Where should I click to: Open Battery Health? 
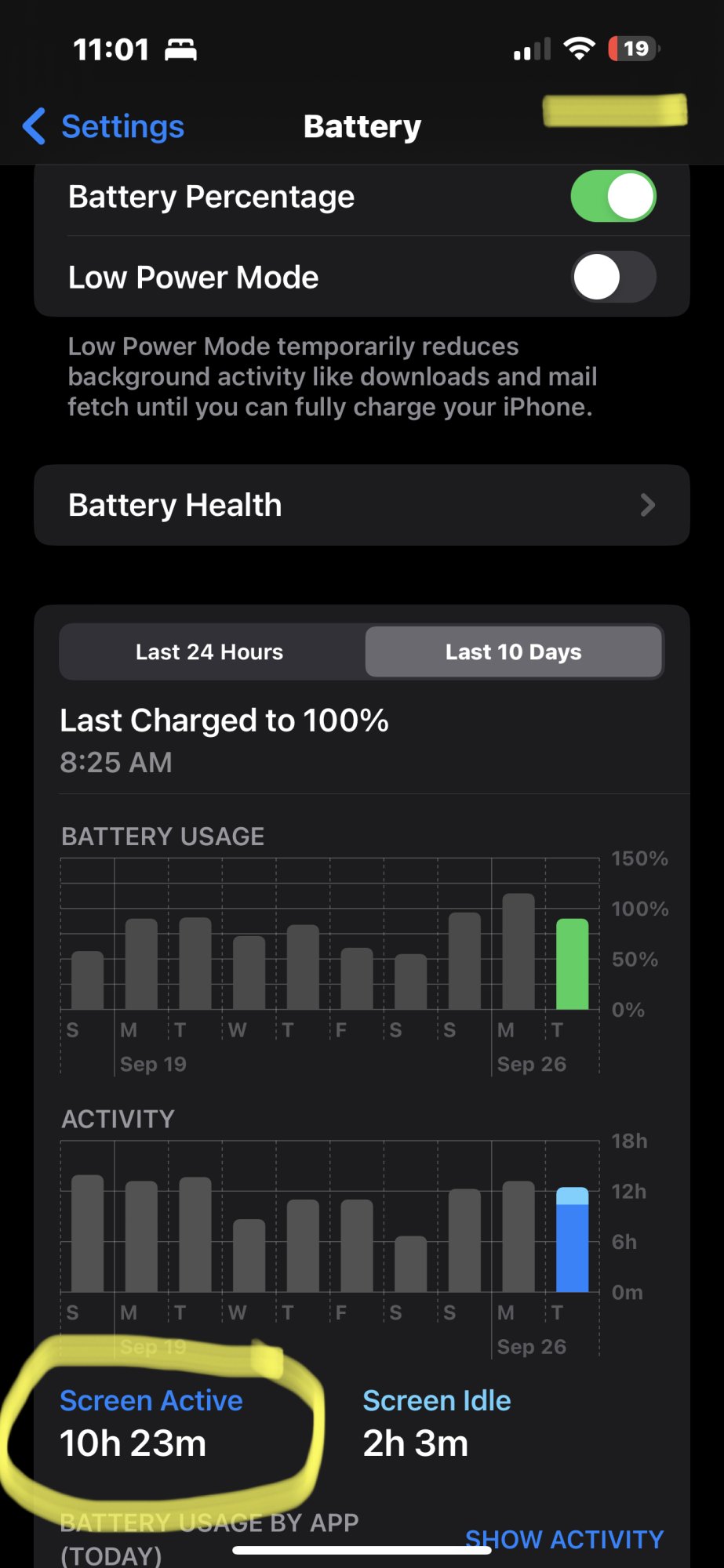pyautogui.click(x=362, y=506)
